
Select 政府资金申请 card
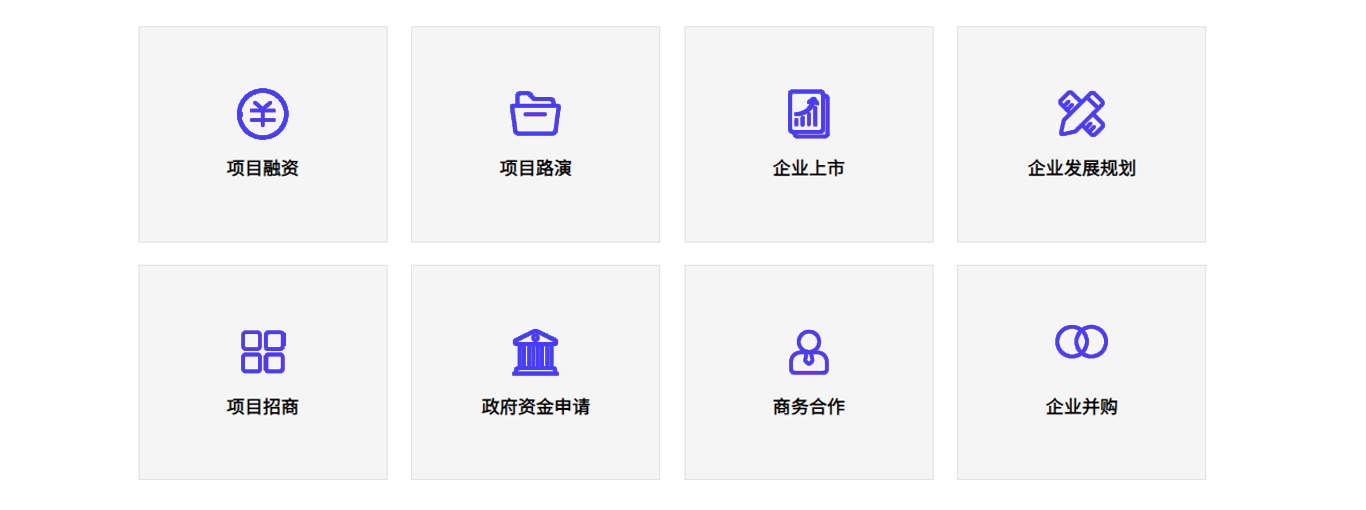(535, 373)
